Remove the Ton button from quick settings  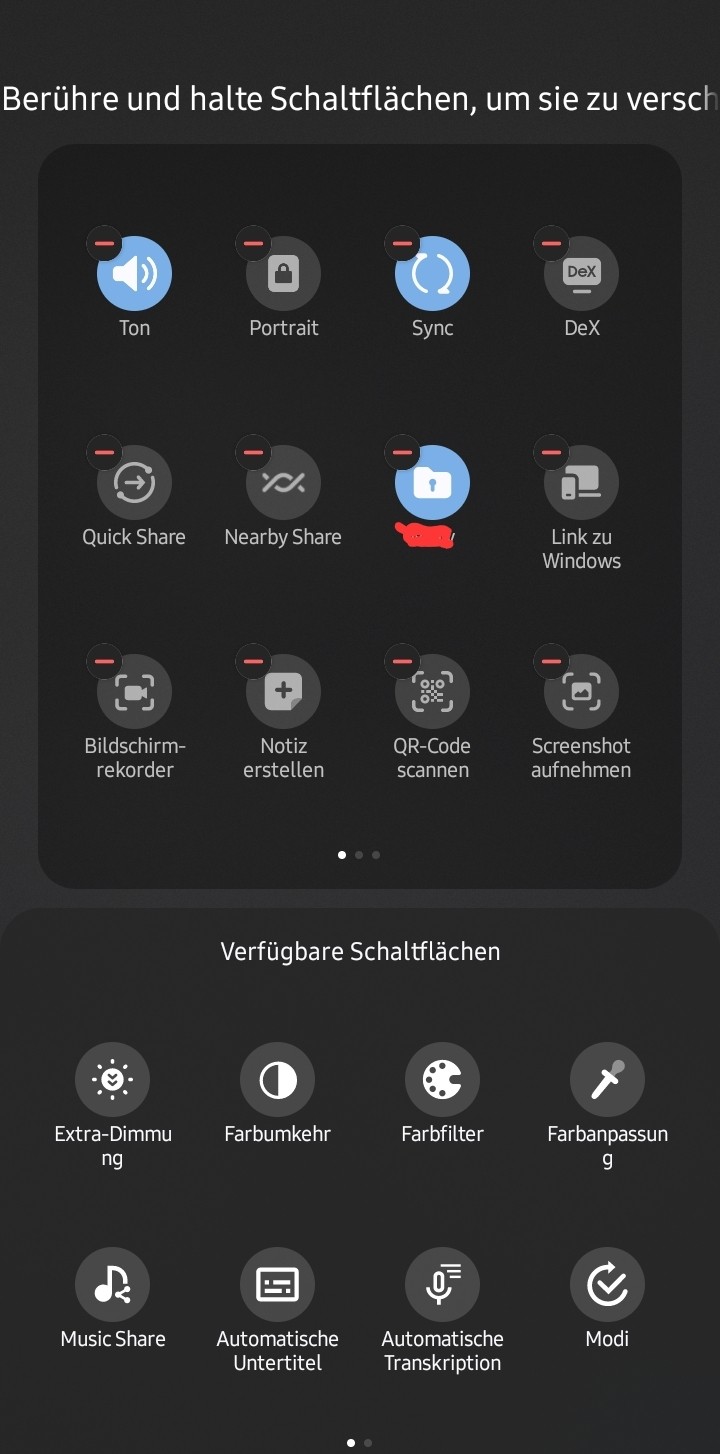(x=104, y=243)
